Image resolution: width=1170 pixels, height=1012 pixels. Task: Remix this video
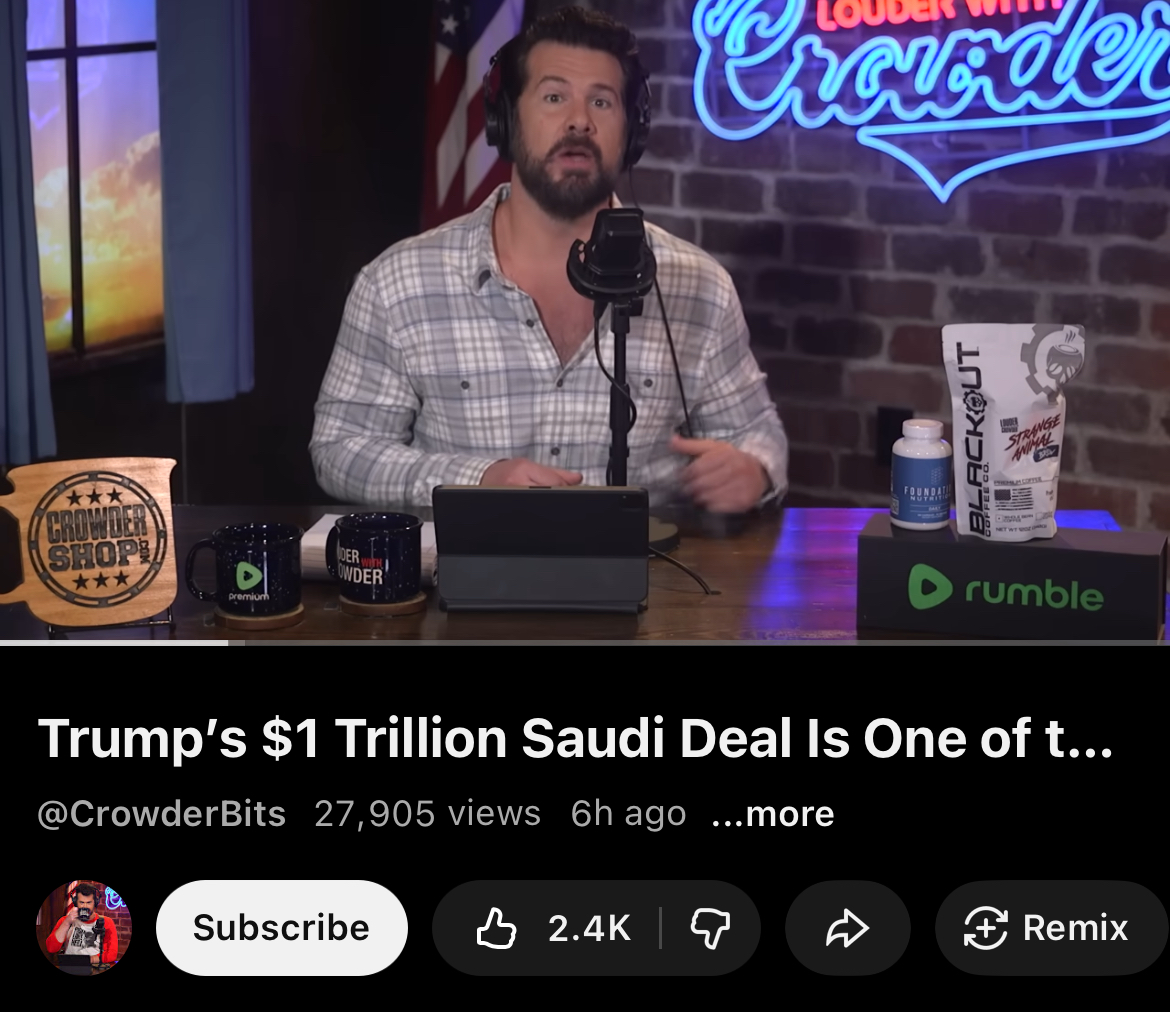(1048, 929)
